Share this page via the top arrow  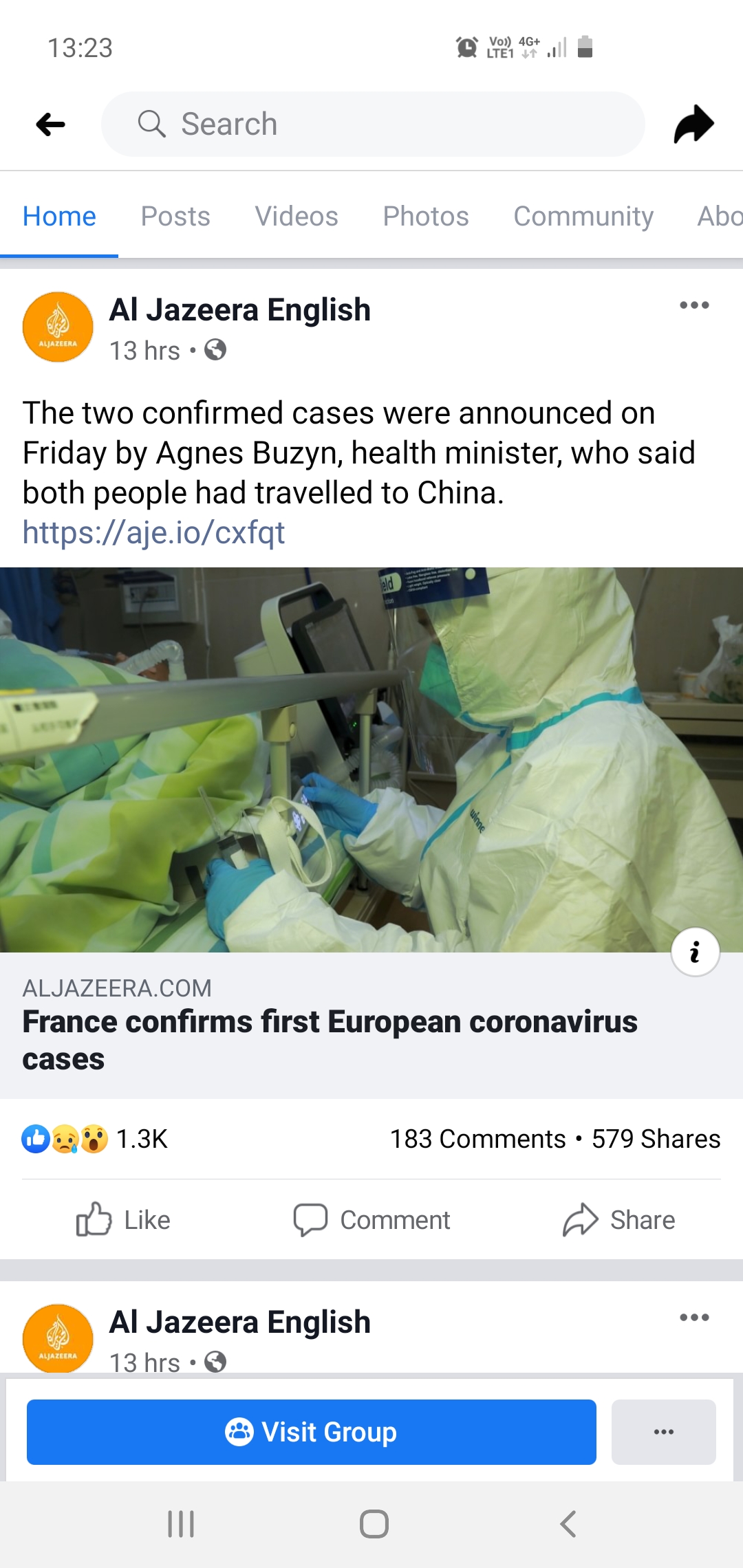[x=693, y=124]
